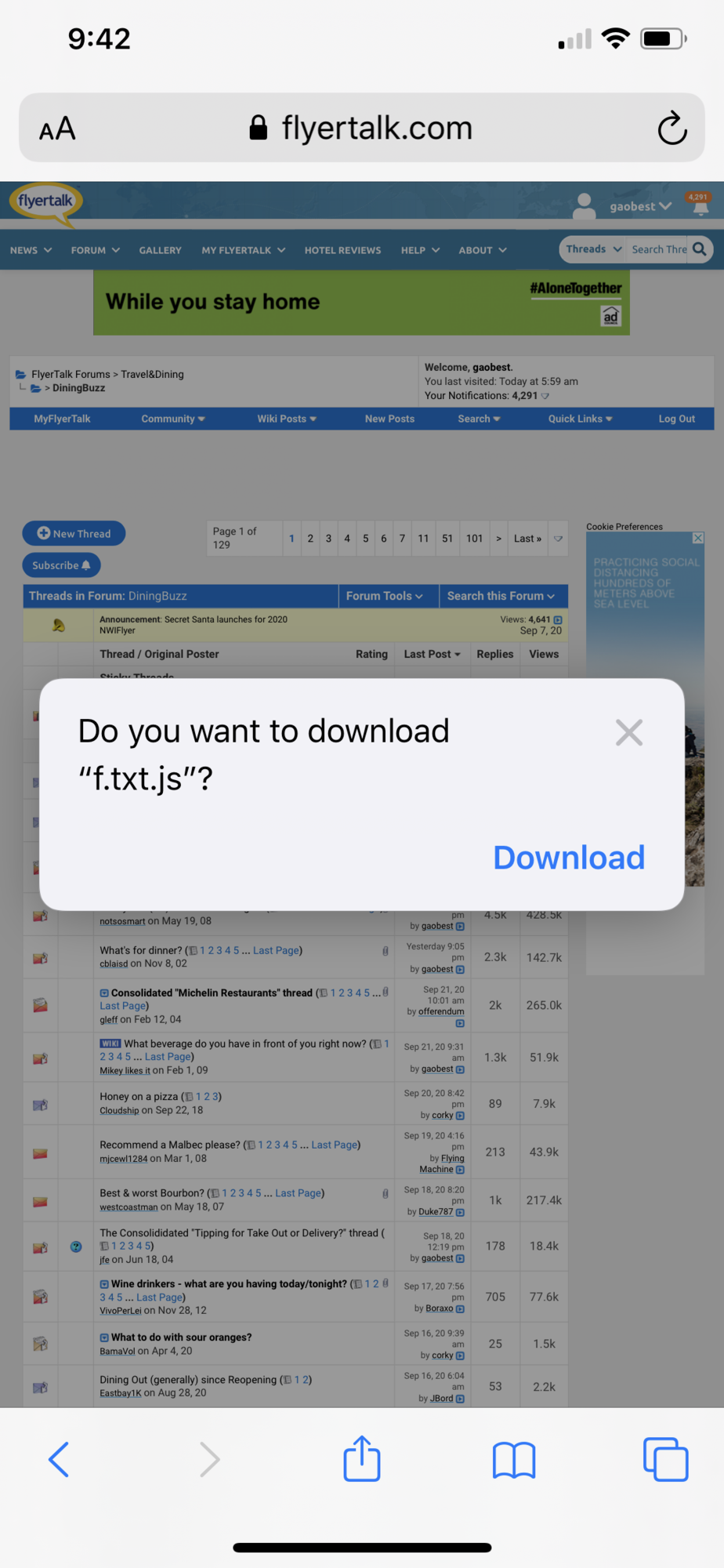Image resolution: width=724 pixels, height=1568 pixels.
Task: Tap the flyertalk.com address field
Action: [x=362, y=128]
